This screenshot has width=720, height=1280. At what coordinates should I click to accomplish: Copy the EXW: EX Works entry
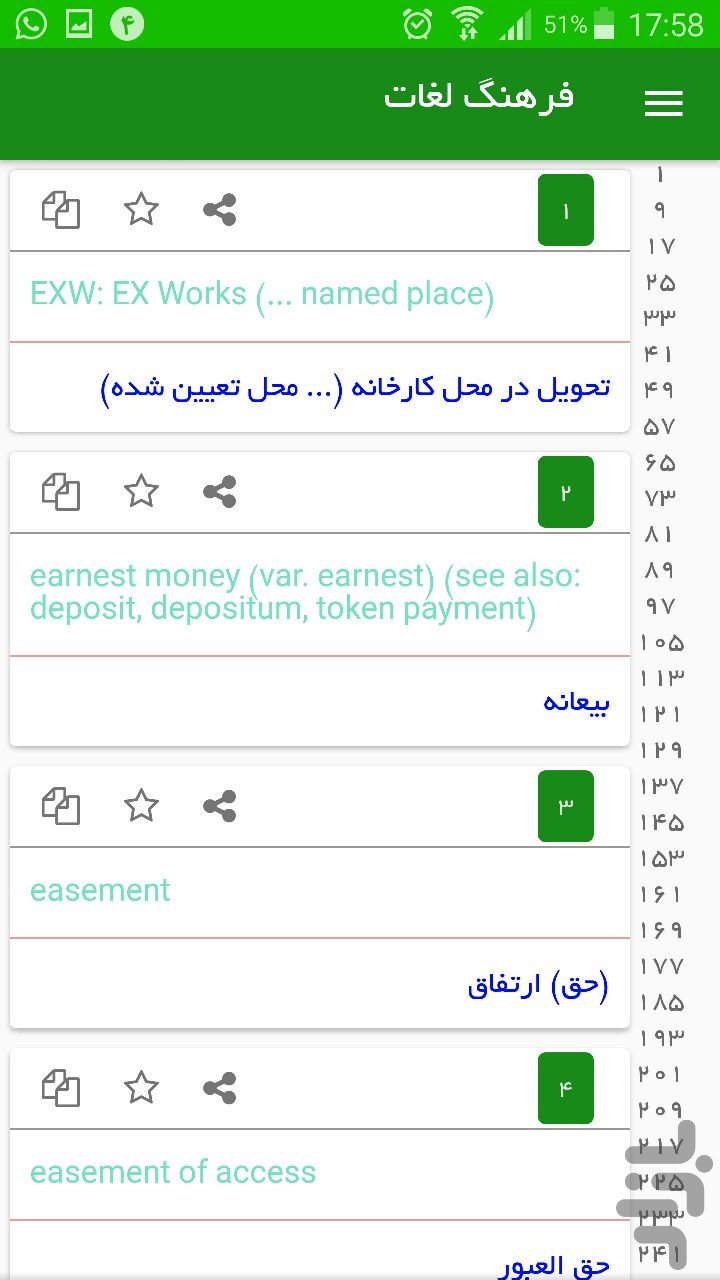[61, 210]
